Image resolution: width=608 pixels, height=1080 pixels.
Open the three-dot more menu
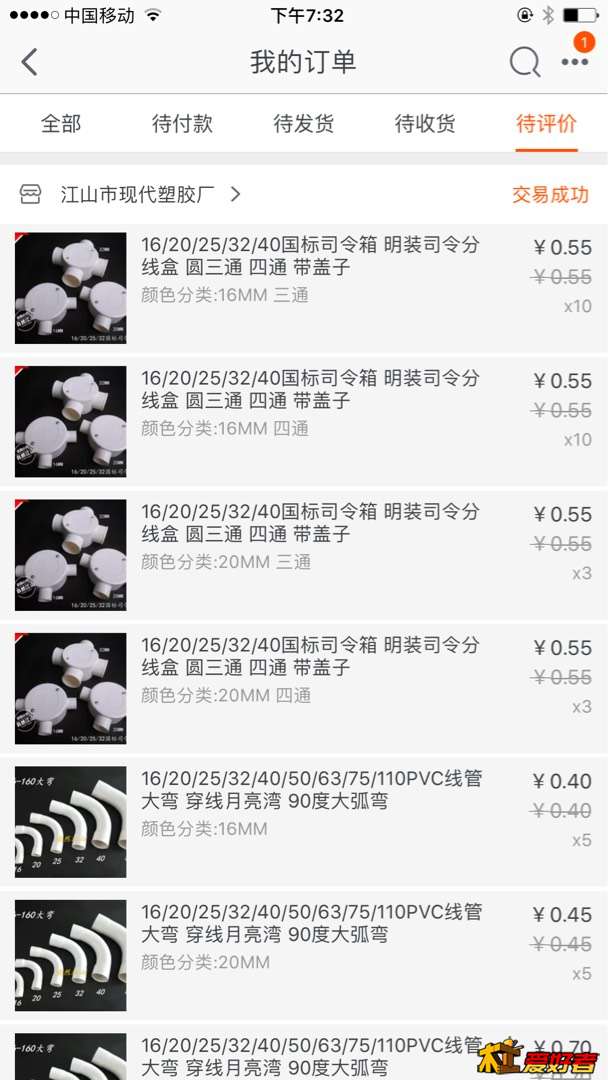pyautogui.click(x=574, y=62)
